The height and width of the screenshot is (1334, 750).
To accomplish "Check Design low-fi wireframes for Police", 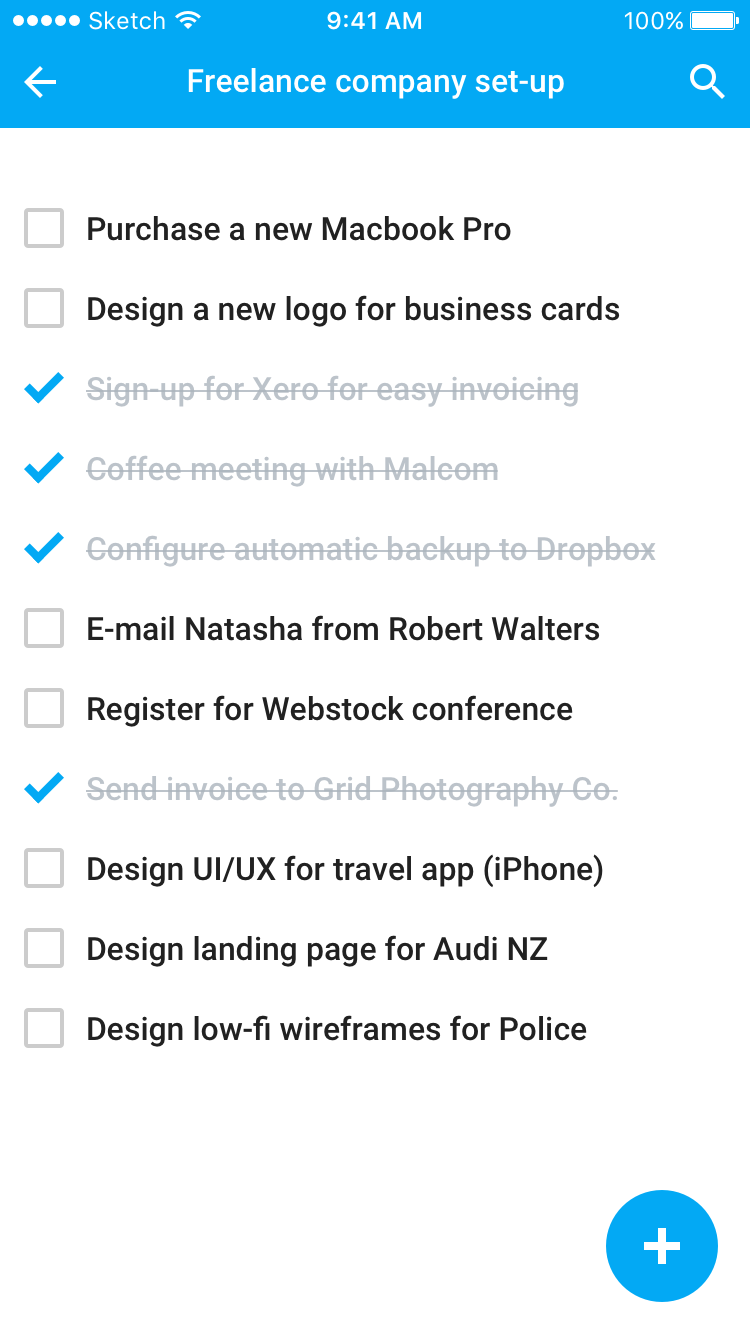I will coord(44,1029).
